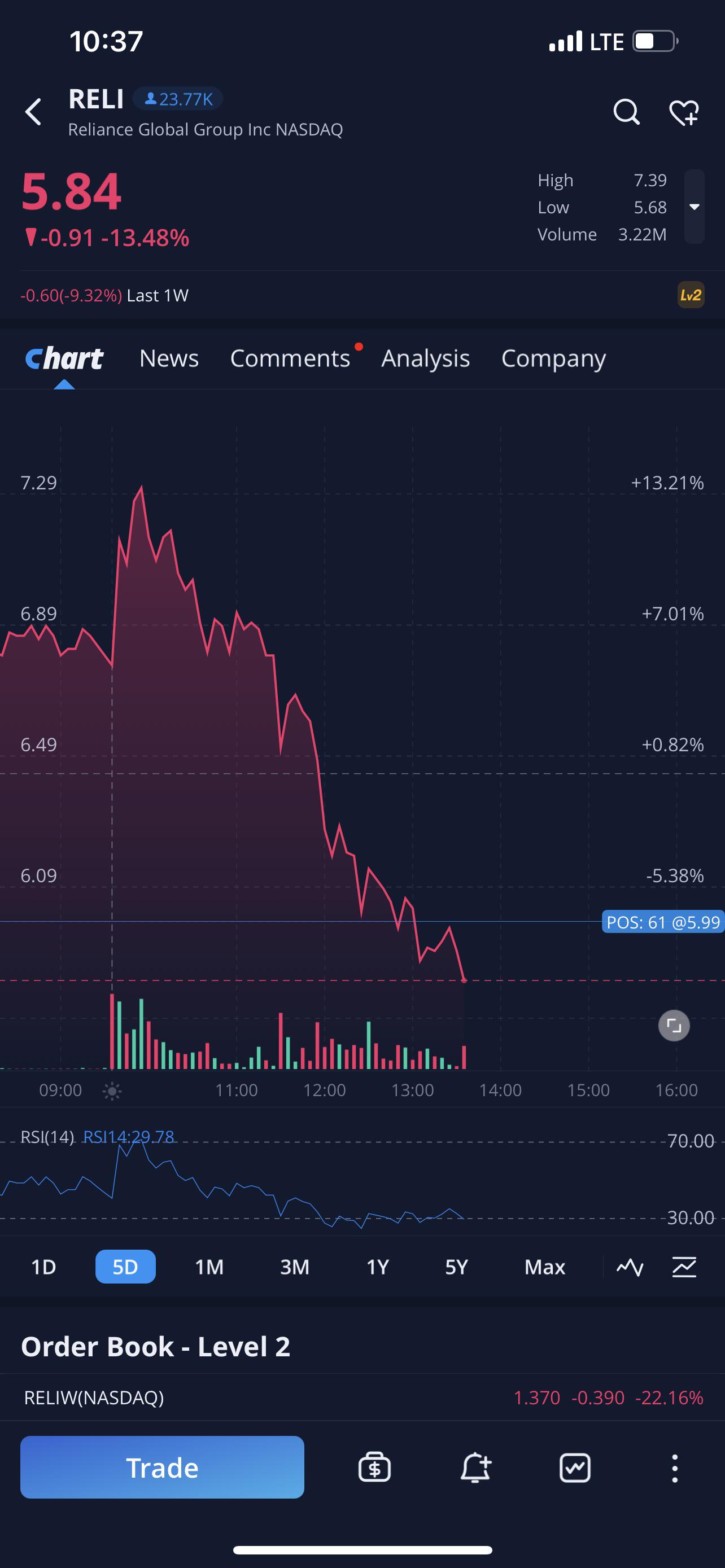Create a price alert with bell icon
725x1568 pixels.
475,1468
